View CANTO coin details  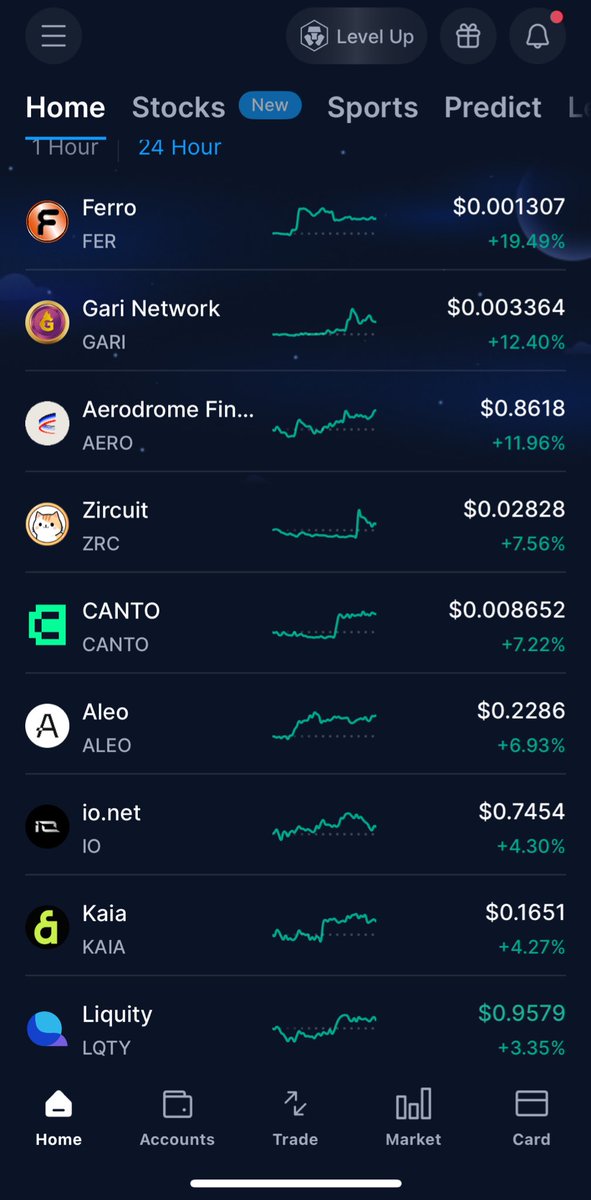point(295,625)
